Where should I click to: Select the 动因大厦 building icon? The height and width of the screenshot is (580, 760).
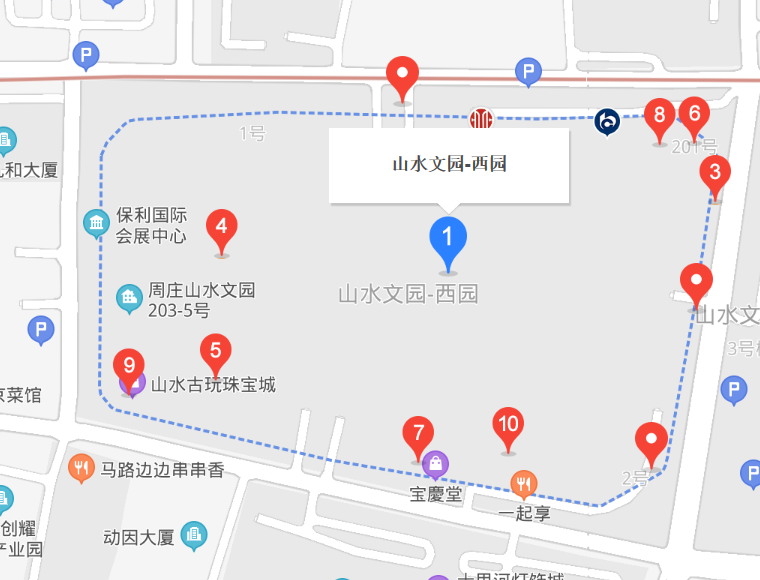[195, 537]
